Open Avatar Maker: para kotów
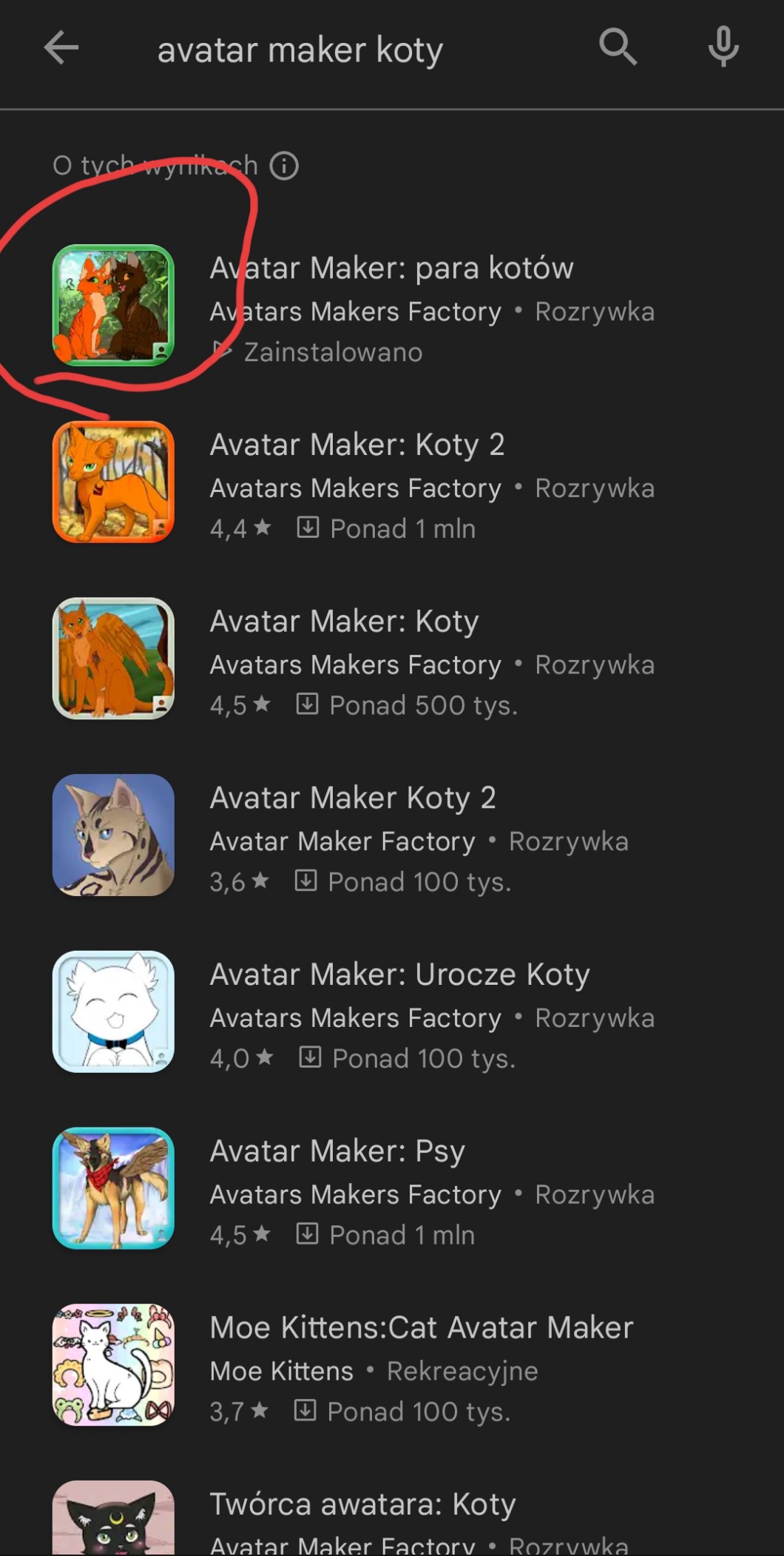 coord(391,269)
